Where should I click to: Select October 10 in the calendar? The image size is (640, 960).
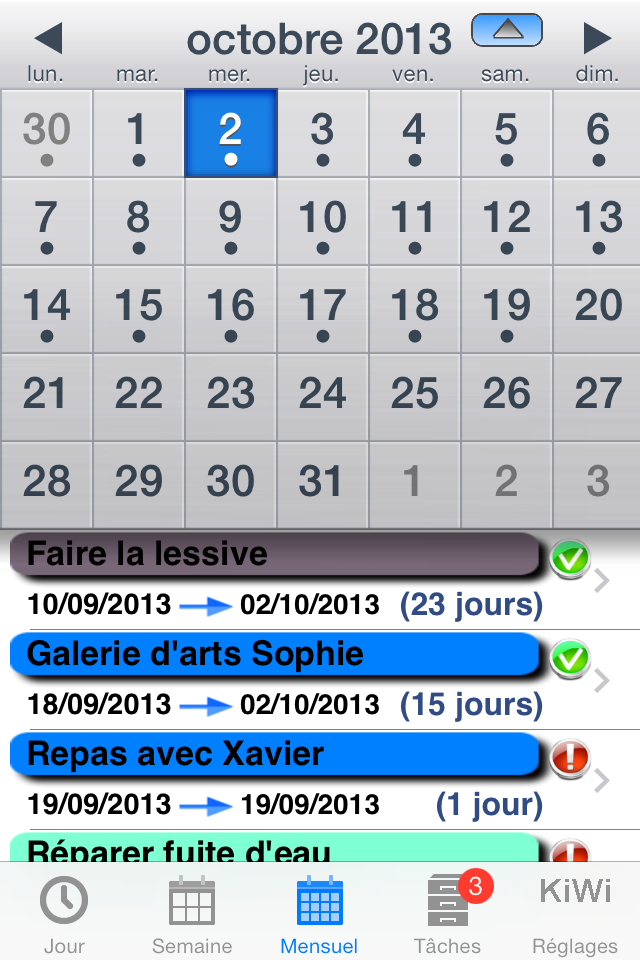[322, 222]
